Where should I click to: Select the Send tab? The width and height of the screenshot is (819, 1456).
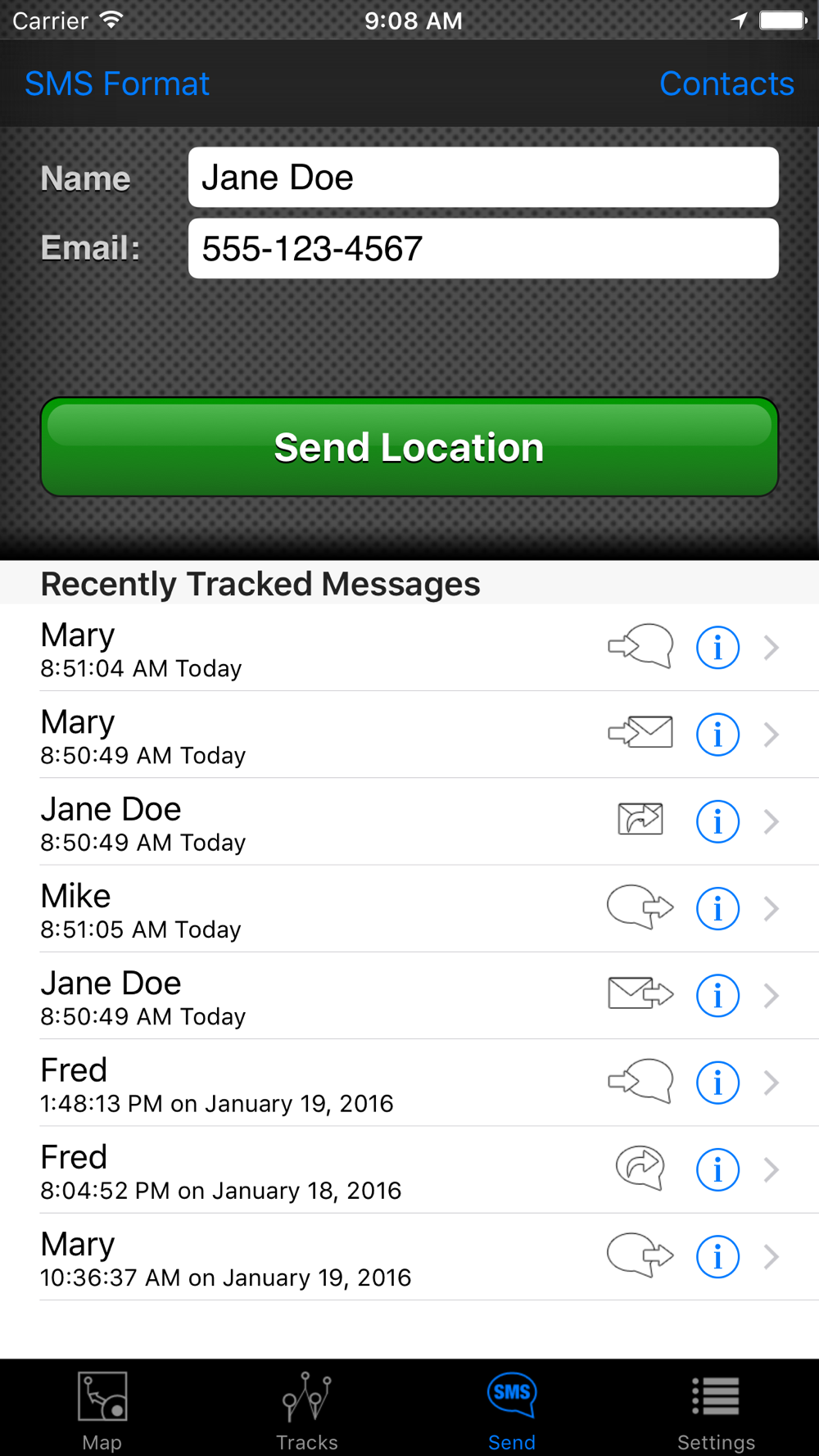(x=512, y=1410)
